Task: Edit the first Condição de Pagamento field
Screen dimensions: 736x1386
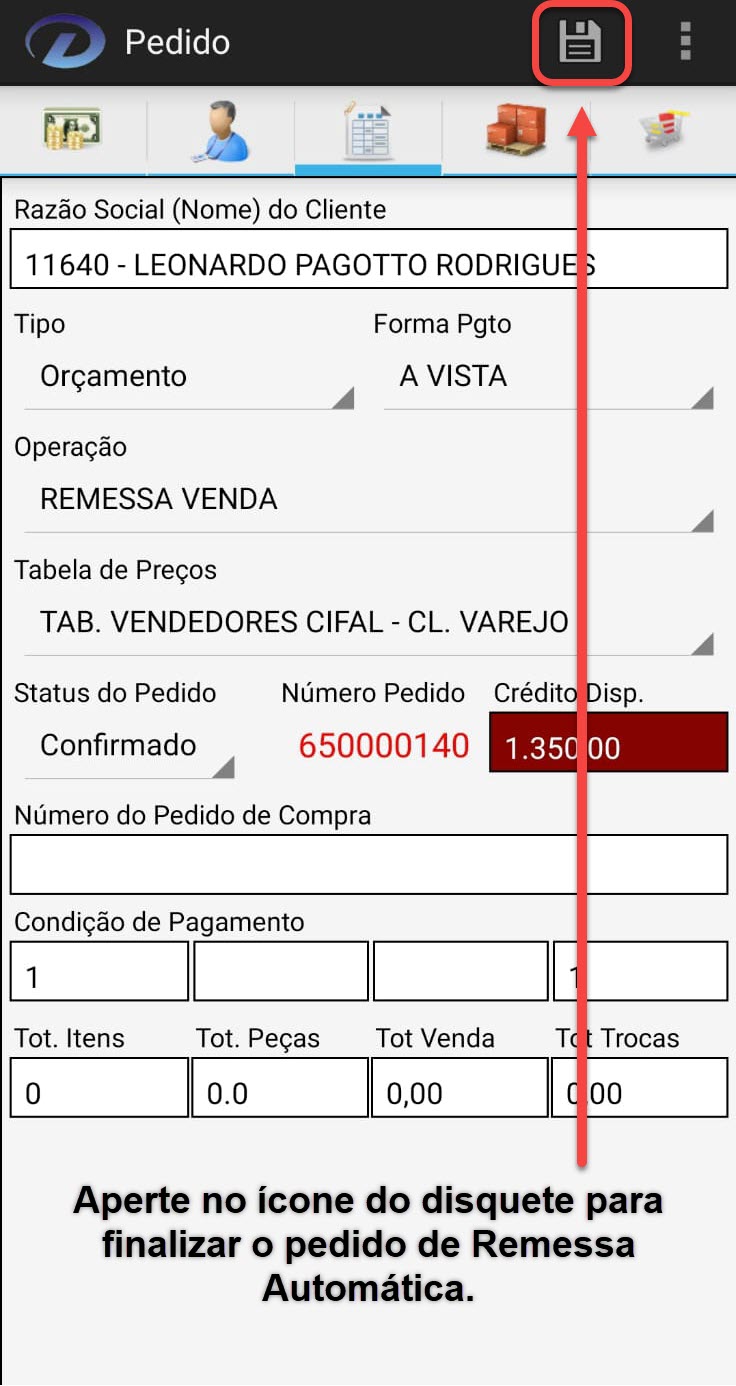Action: coord(99,971)
